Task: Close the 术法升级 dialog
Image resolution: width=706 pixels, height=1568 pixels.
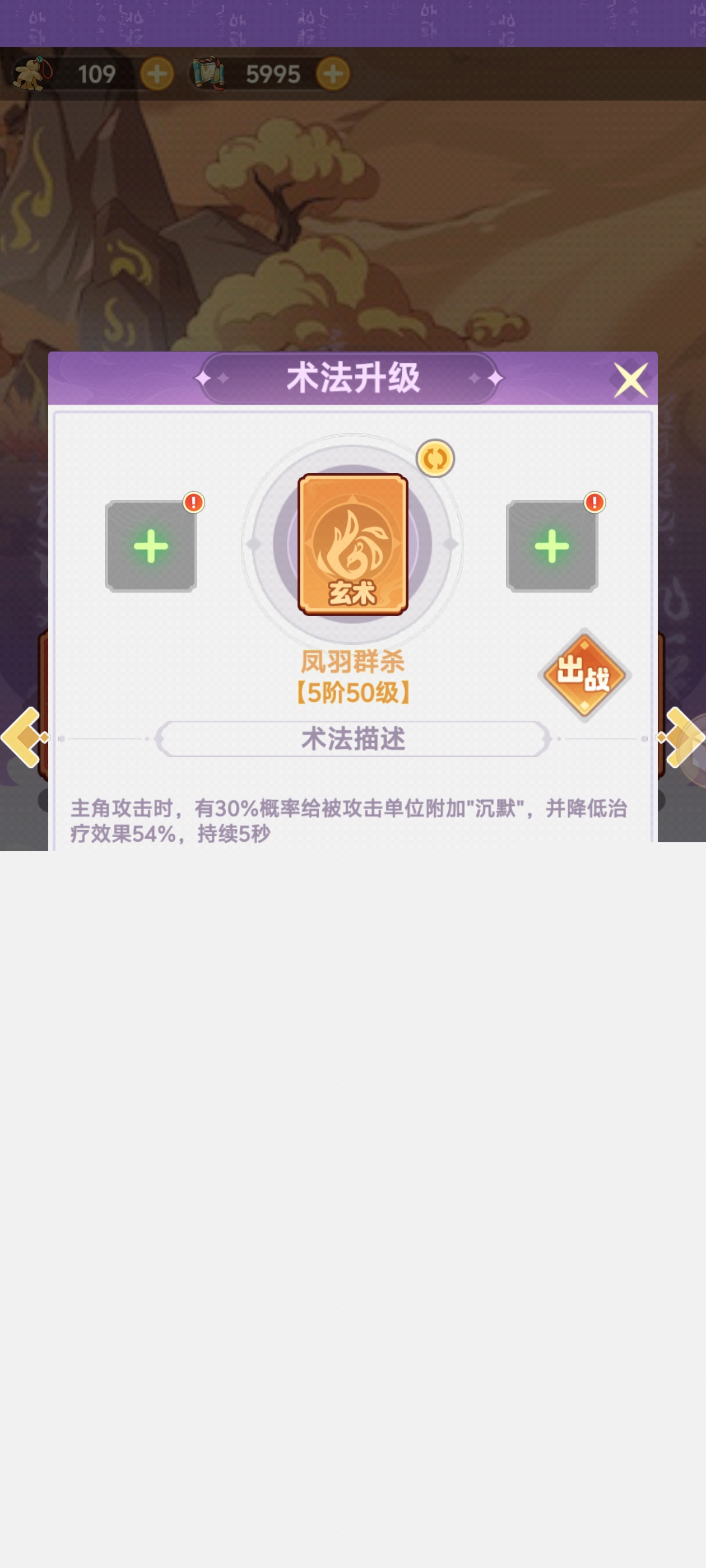Action: coord(630,380)
